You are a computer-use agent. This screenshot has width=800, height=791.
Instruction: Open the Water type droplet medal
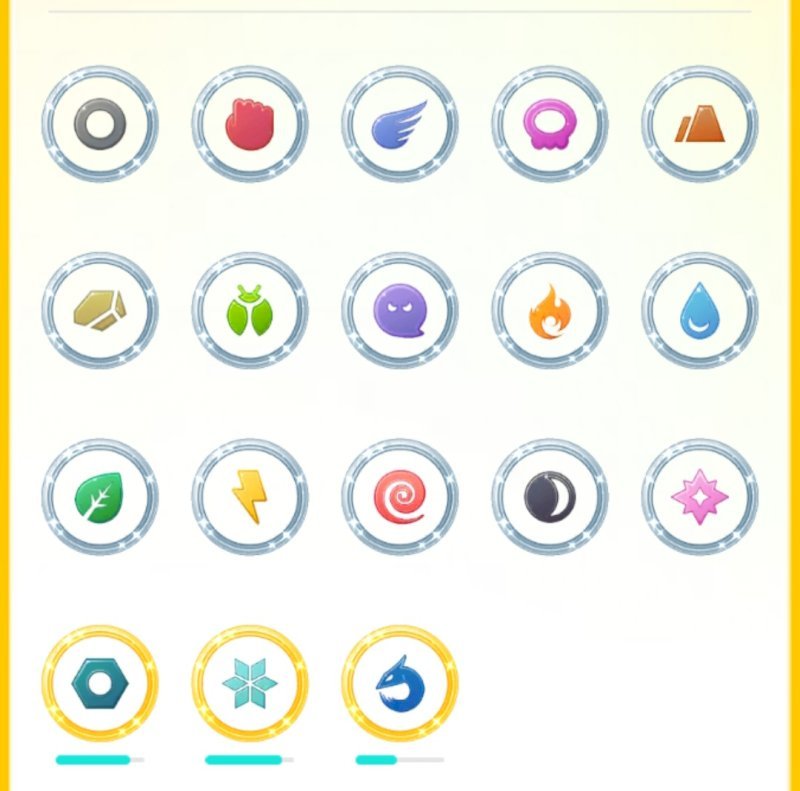coord(699,310)
